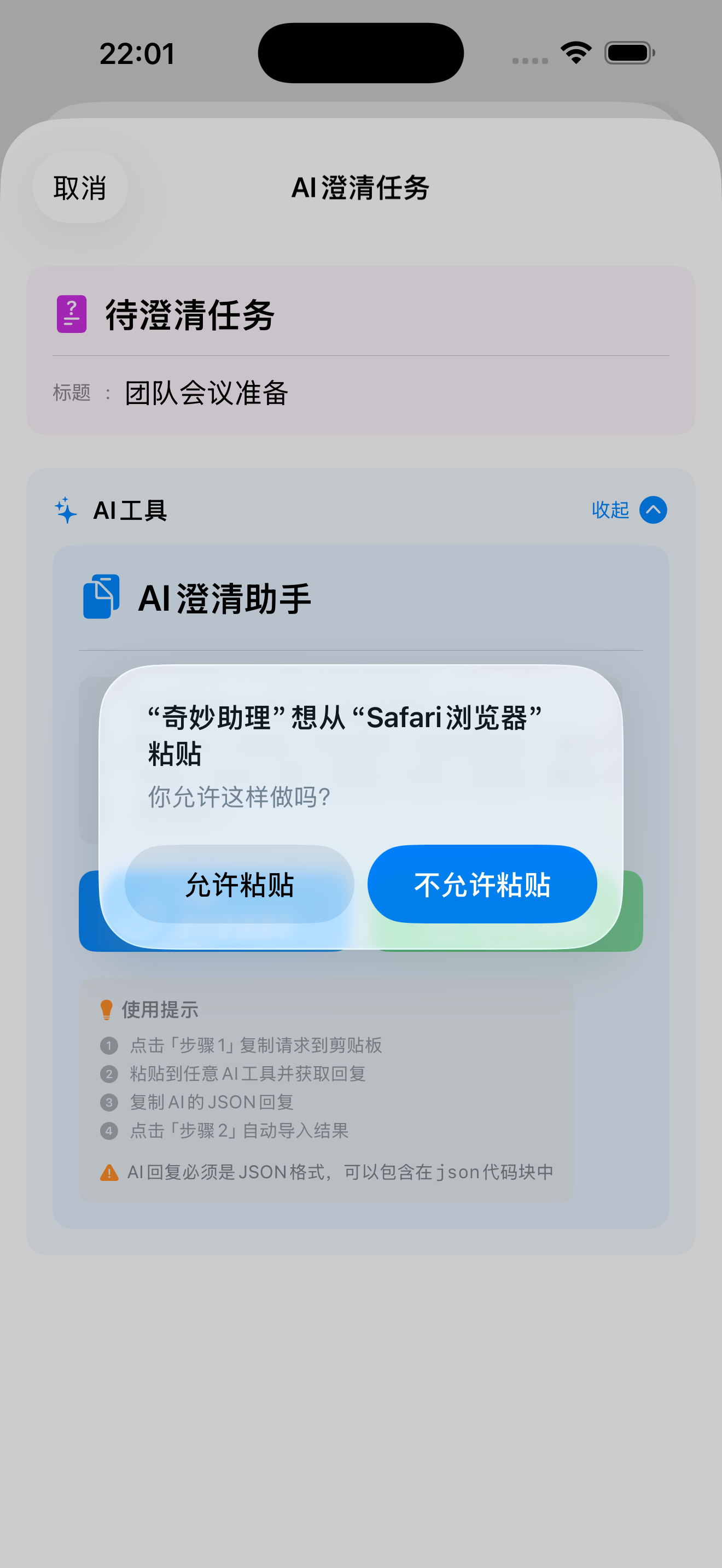722x1568 pixels.
Task: Tap the numbered circle for step 4 tip
Action: [108, 1131]
